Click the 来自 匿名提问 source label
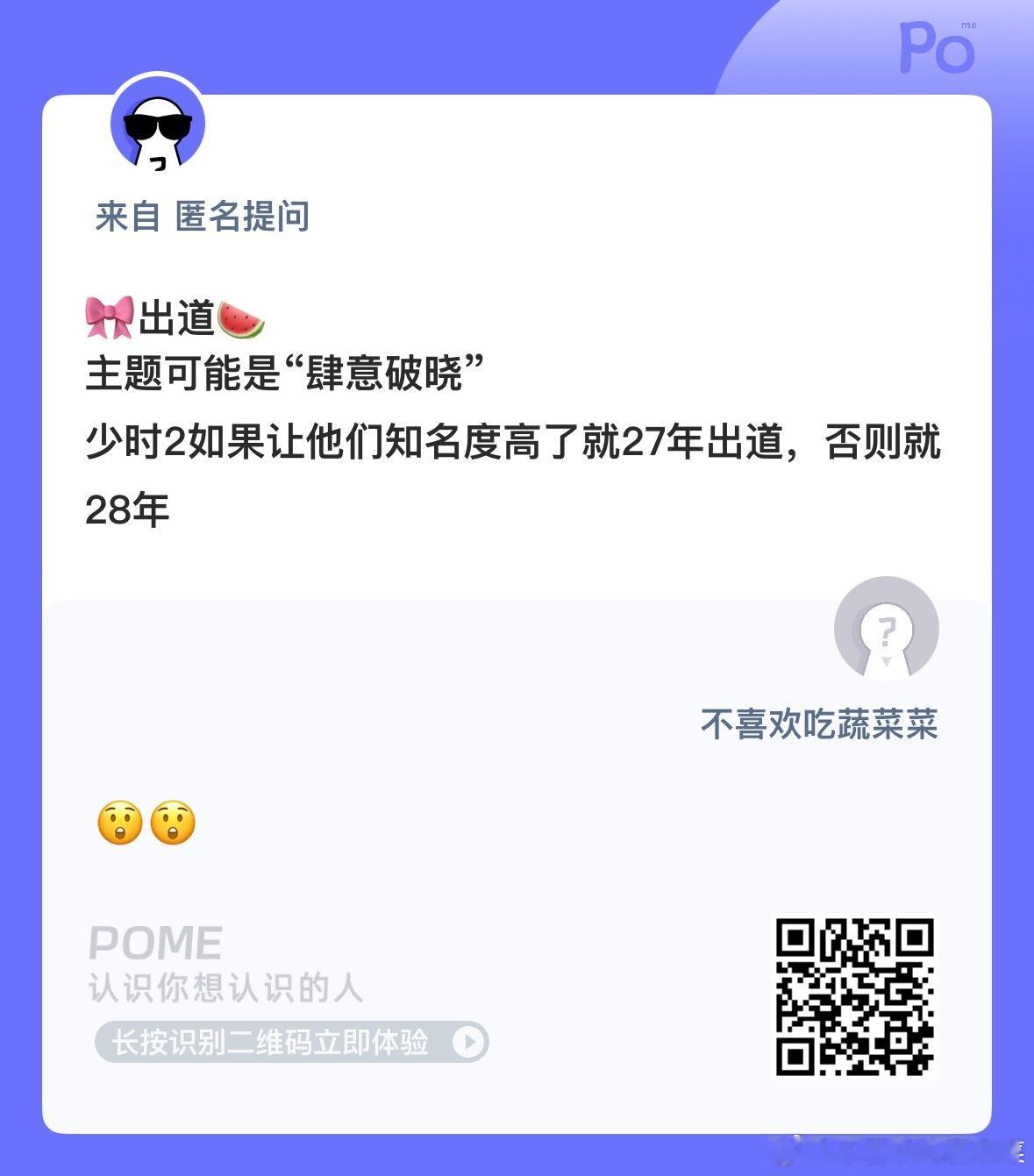The image size is (1034, 1176). pyautogui.click(x=203, y=218)
